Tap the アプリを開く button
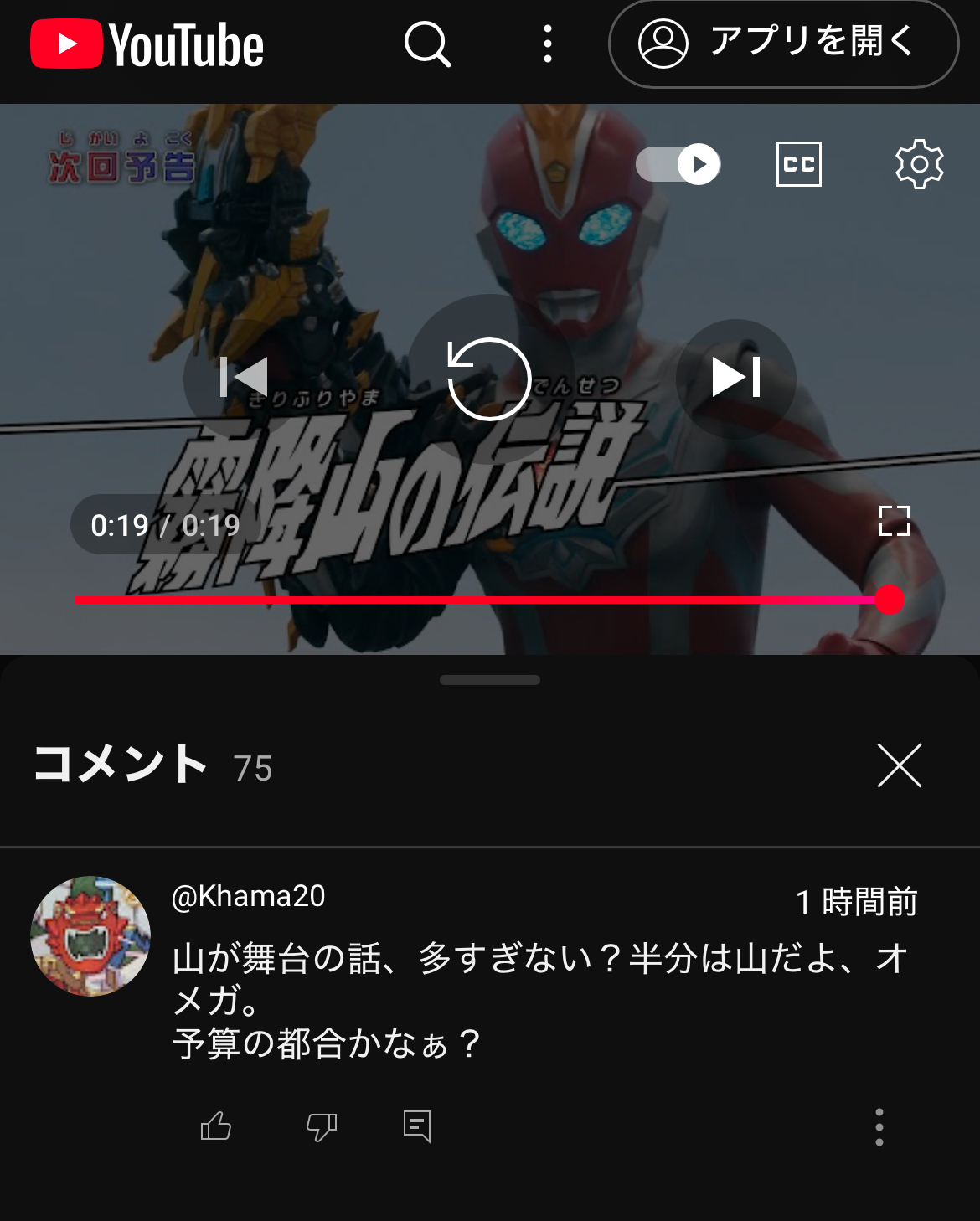980x1221 pixels. click(783, 44)
